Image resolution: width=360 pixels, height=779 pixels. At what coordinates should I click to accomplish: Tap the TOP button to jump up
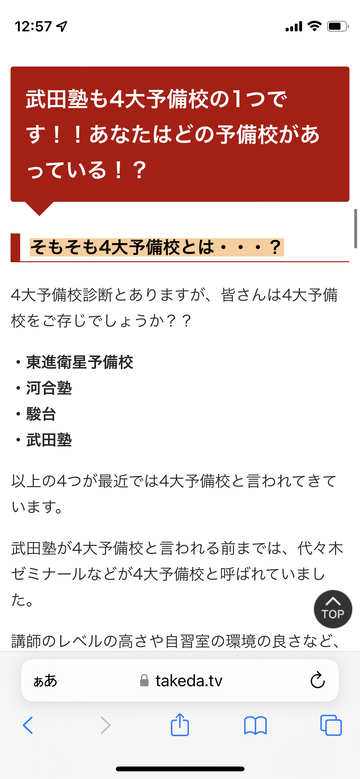pyautogui.click(x=333, y=609)
